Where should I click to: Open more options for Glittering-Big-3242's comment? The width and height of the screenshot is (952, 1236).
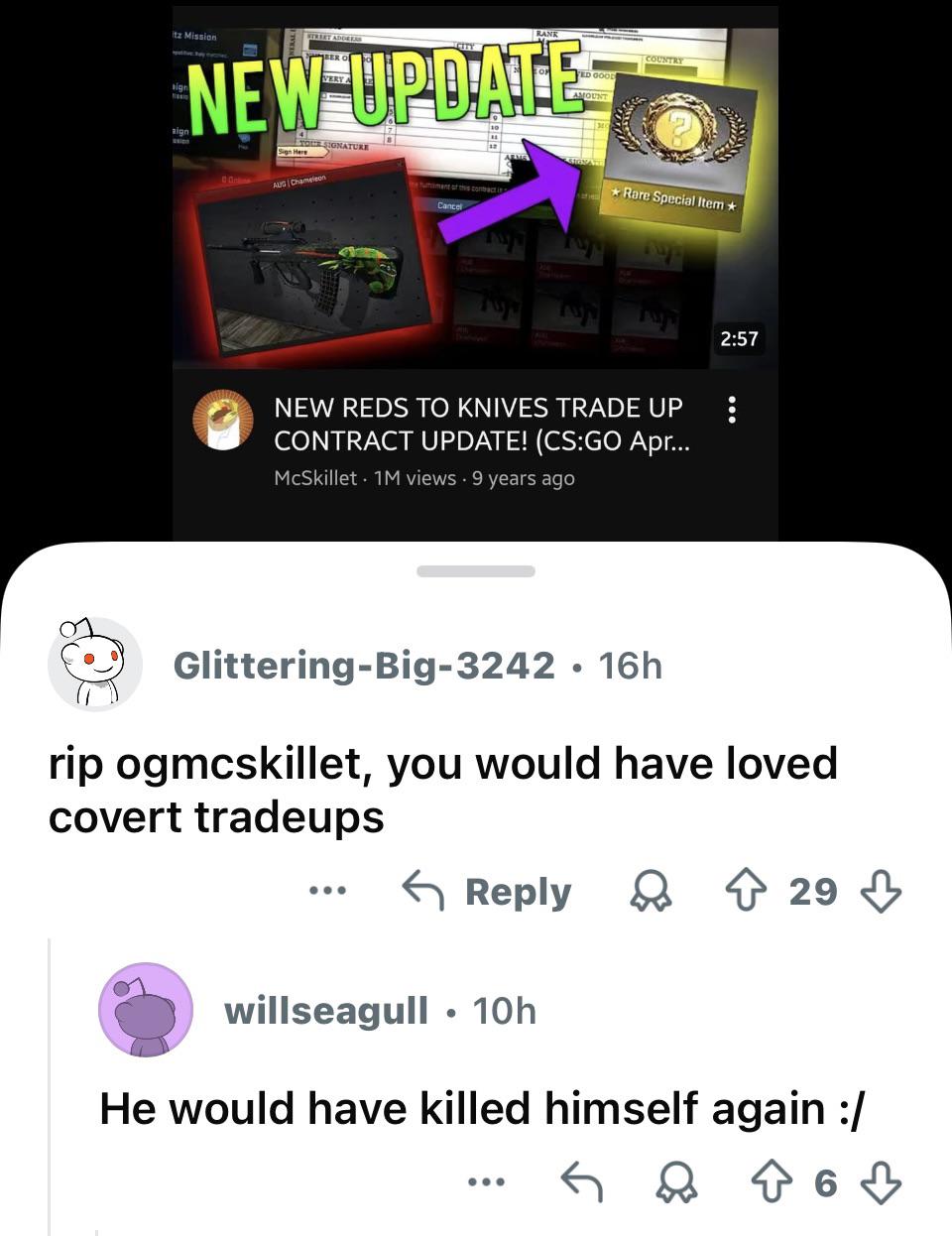(327, 891)
